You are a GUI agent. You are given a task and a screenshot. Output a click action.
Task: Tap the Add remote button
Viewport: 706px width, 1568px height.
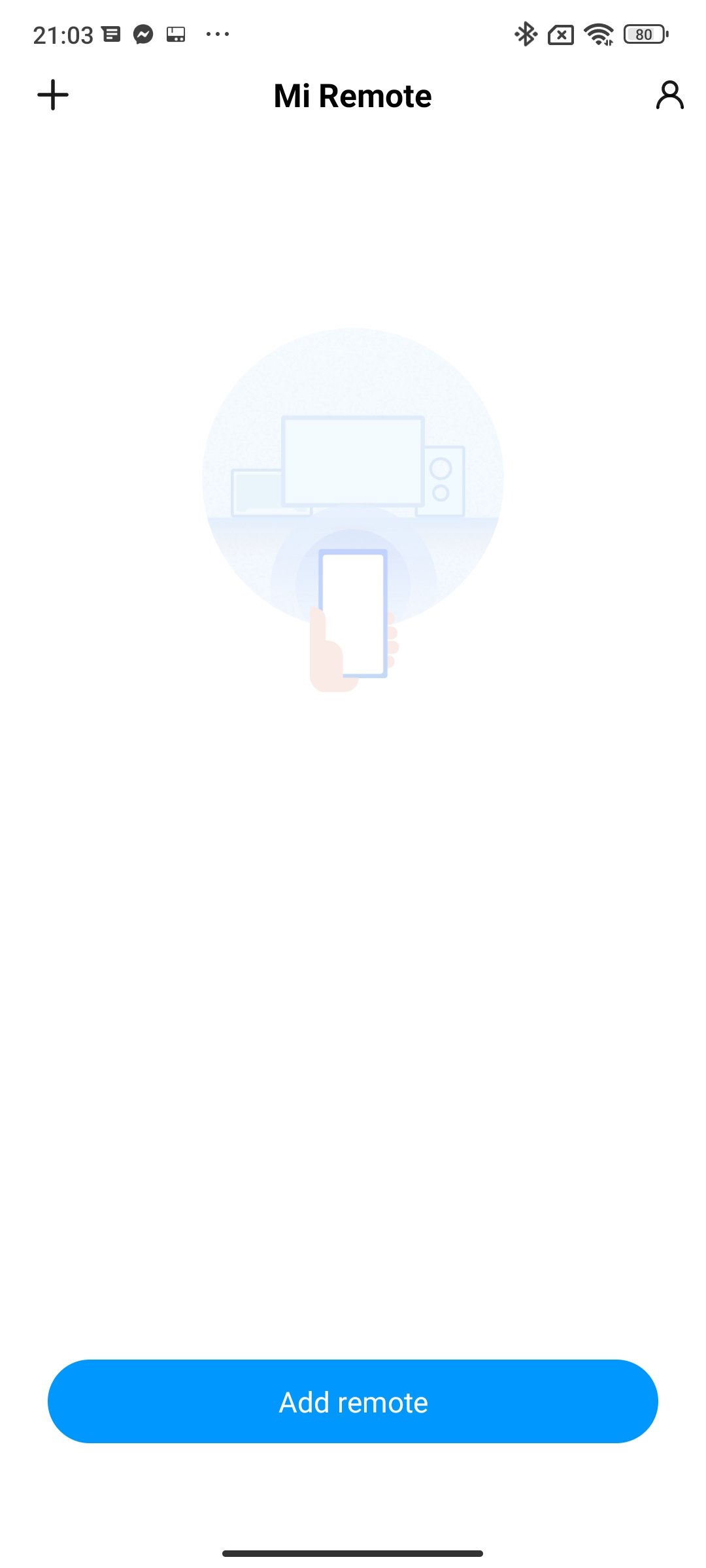point(353,1401)
